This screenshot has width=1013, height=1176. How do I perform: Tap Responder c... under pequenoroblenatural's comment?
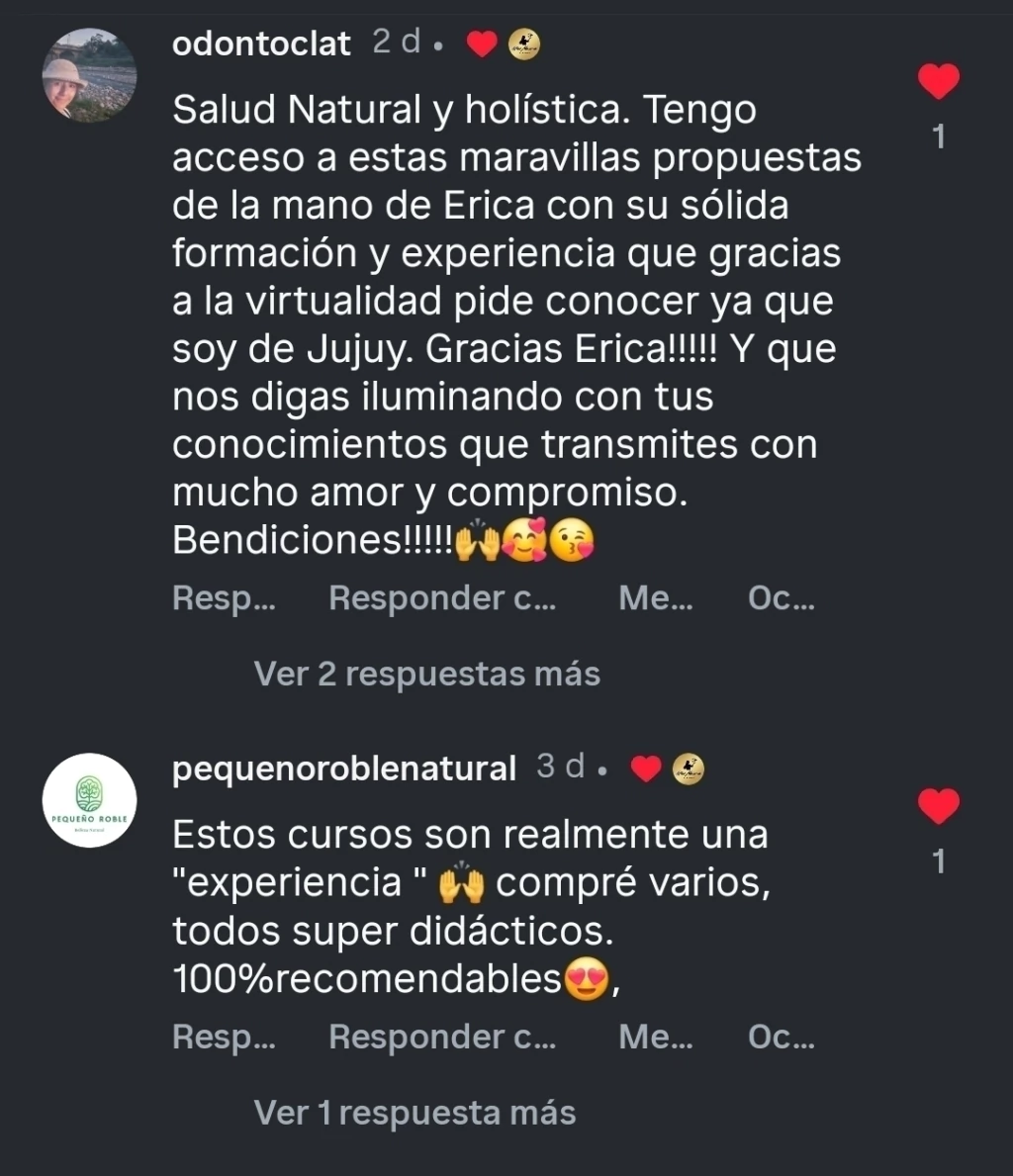(x=442, y=1037)
